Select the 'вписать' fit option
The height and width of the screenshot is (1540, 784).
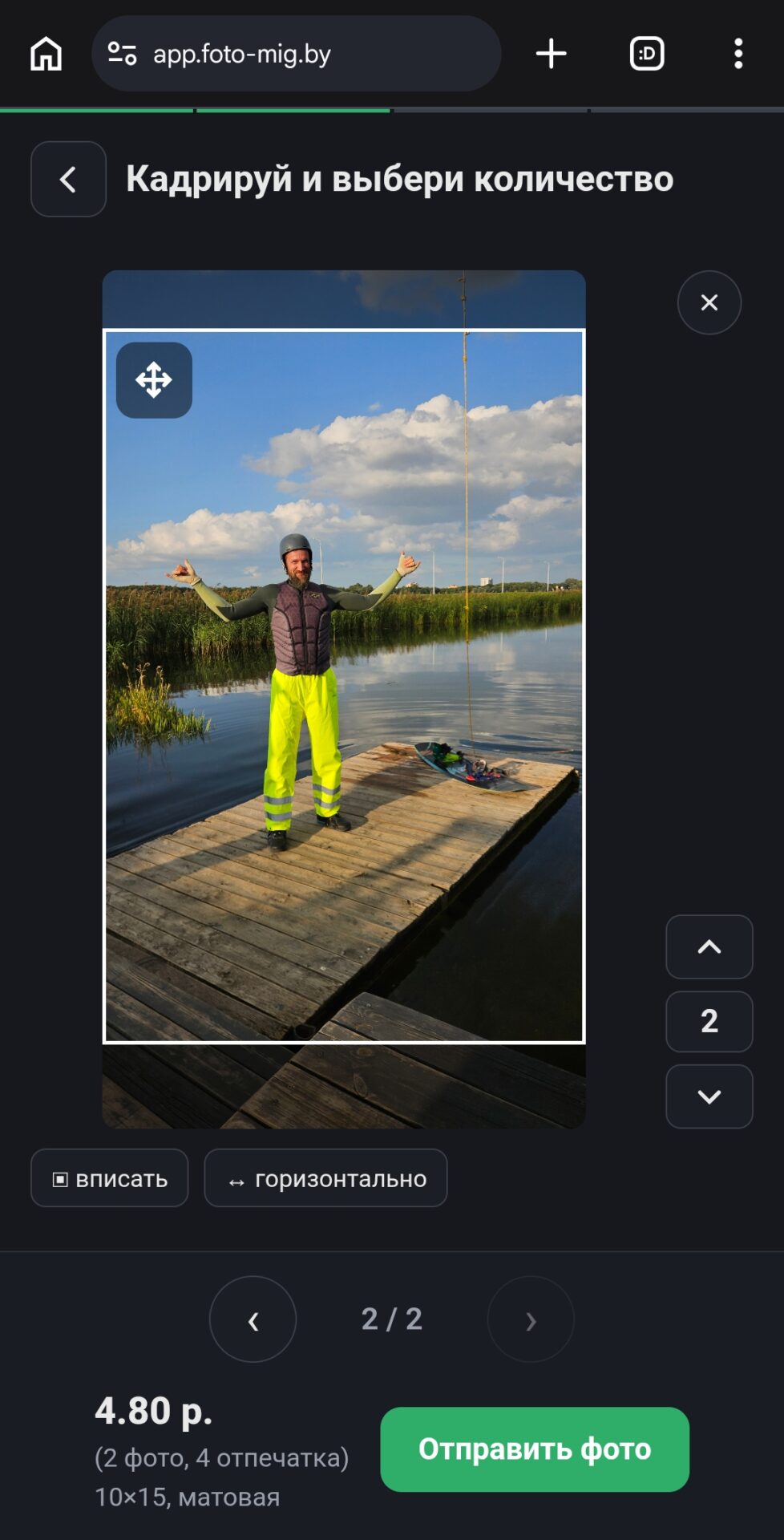(110, 1178)
